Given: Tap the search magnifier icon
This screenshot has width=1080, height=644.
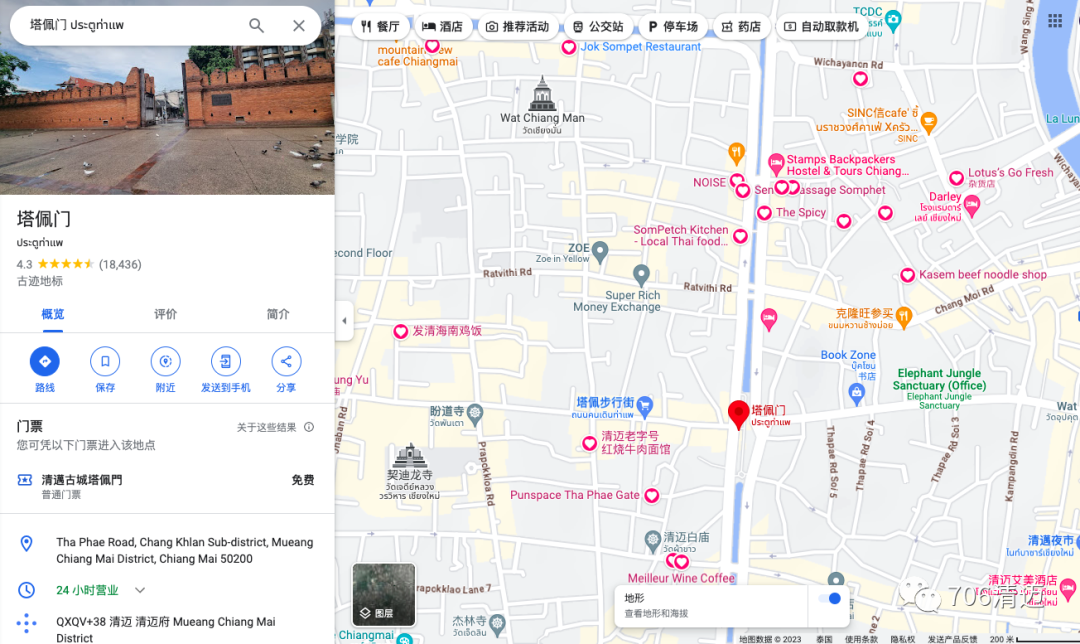Looking at the screenshot, I should [x=257, y=26].
